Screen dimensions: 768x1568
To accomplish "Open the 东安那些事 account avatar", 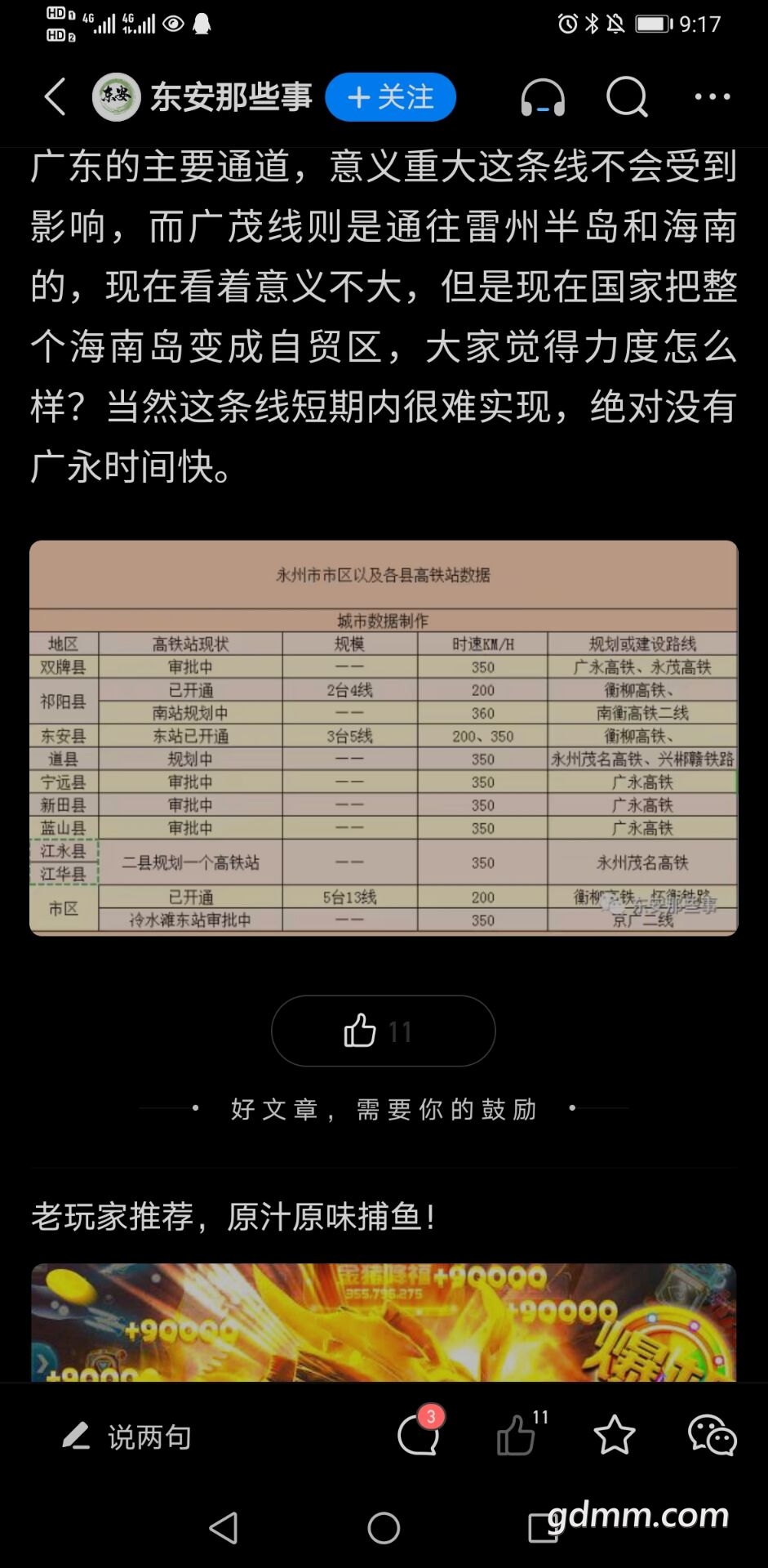I will pos(116,97).
